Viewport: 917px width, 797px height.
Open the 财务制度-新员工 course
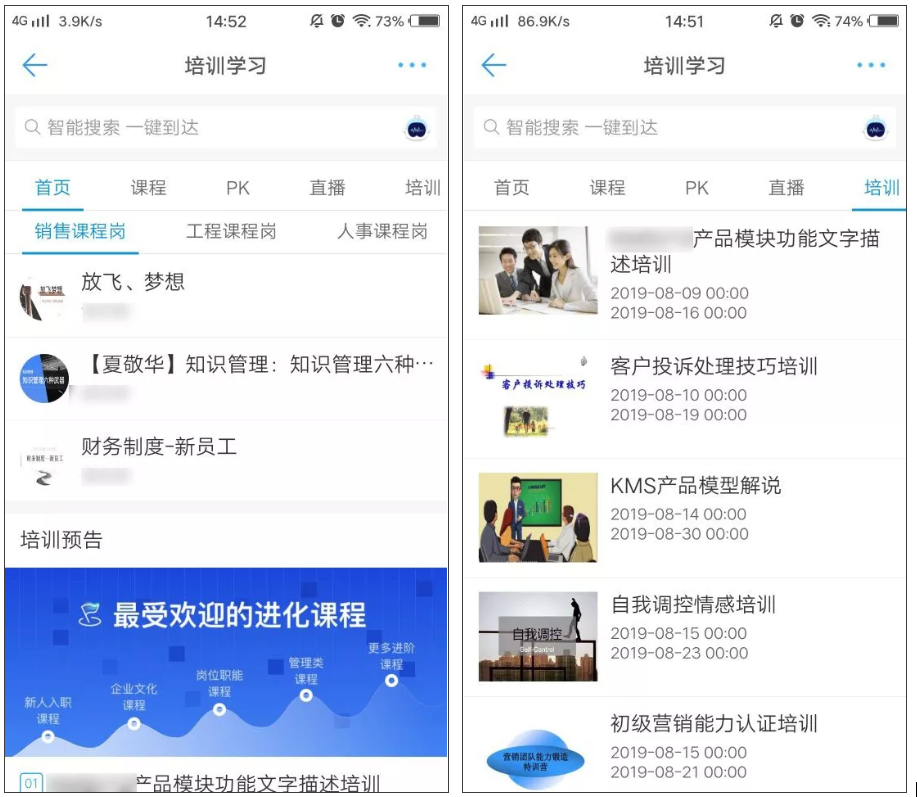159,447
